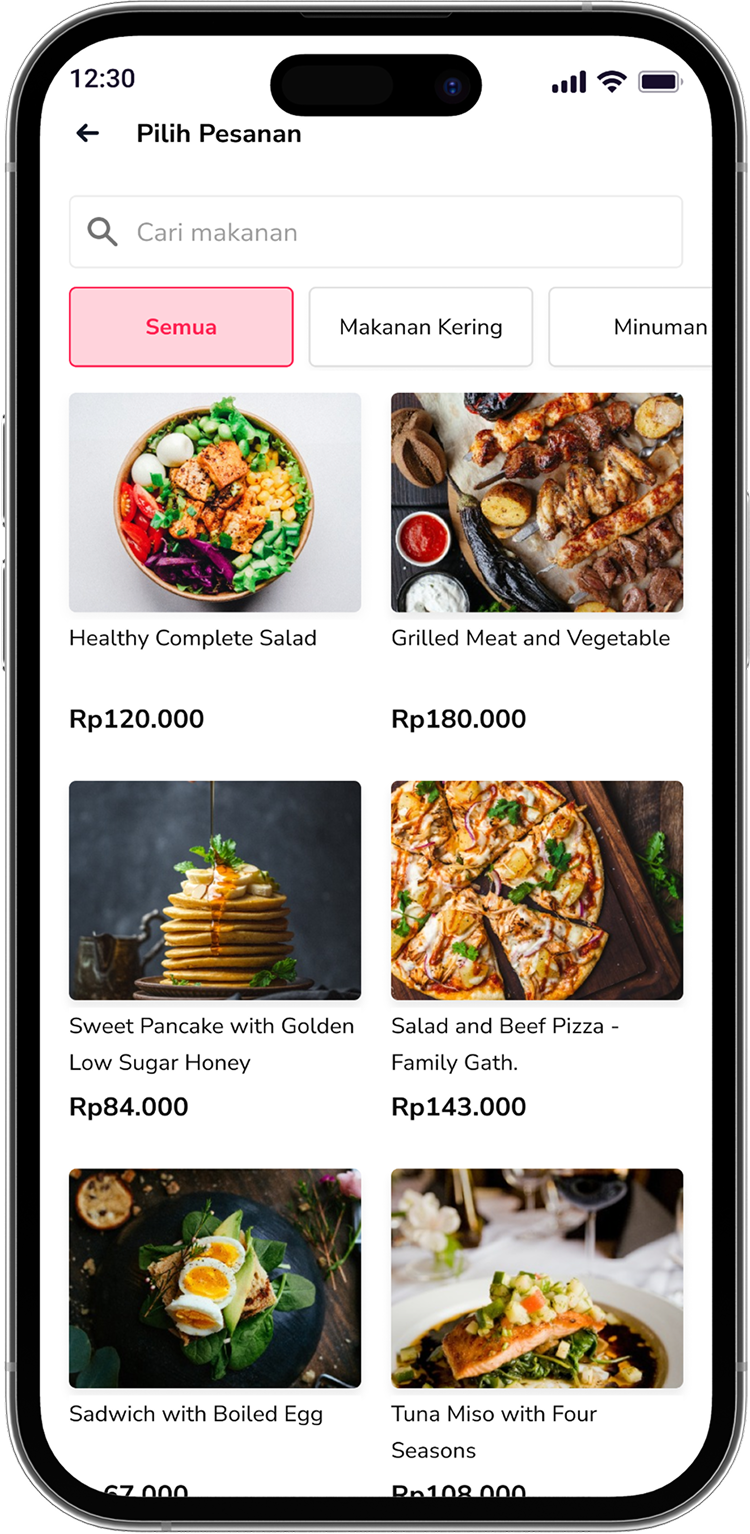Open Tuna Miso with Four Seasons
The height and width of the screenshot is (1534, 750).
point(537,1278)
